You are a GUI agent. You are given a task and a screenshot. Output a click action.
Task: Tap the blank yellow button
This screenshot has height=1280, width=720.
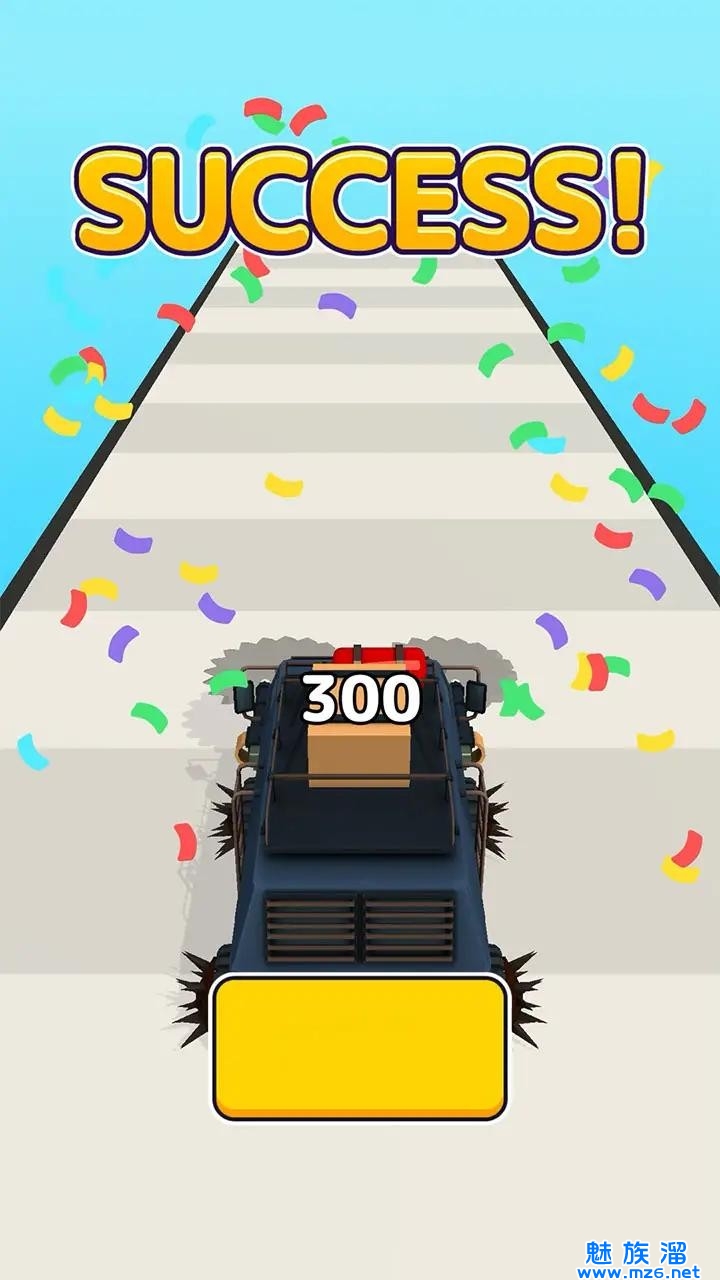(x=360, y=1047)
